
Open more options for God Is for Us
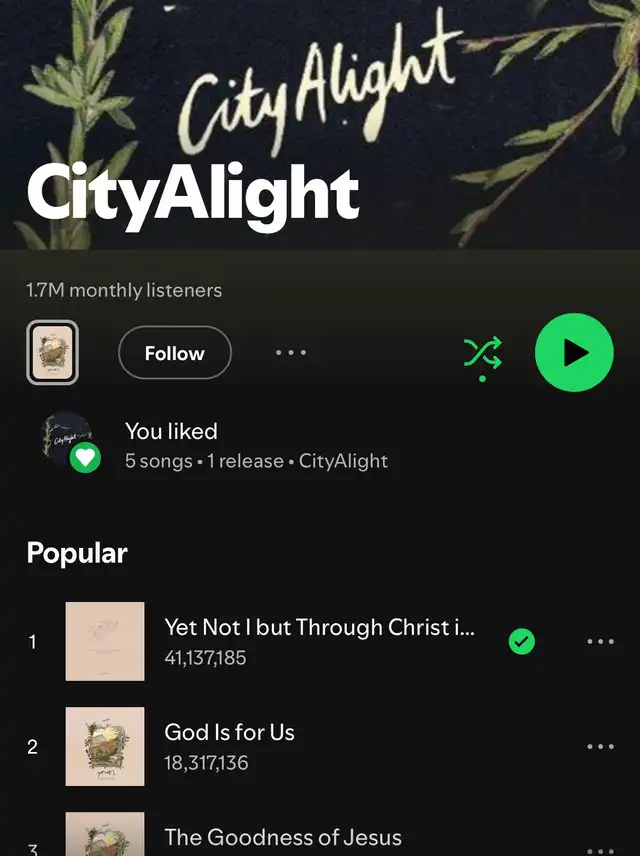[600, 747]
